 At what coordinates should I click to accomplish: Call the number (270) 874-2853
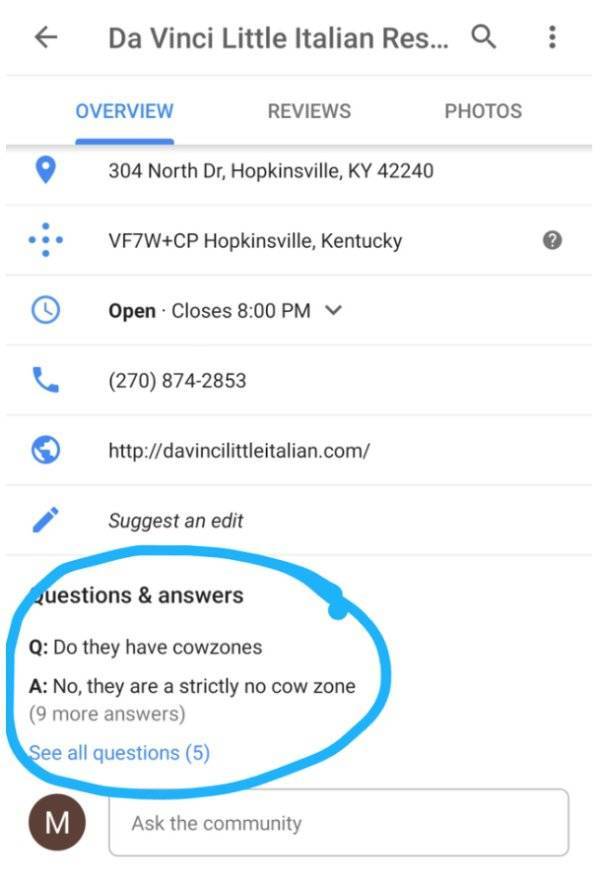[177, 381]
